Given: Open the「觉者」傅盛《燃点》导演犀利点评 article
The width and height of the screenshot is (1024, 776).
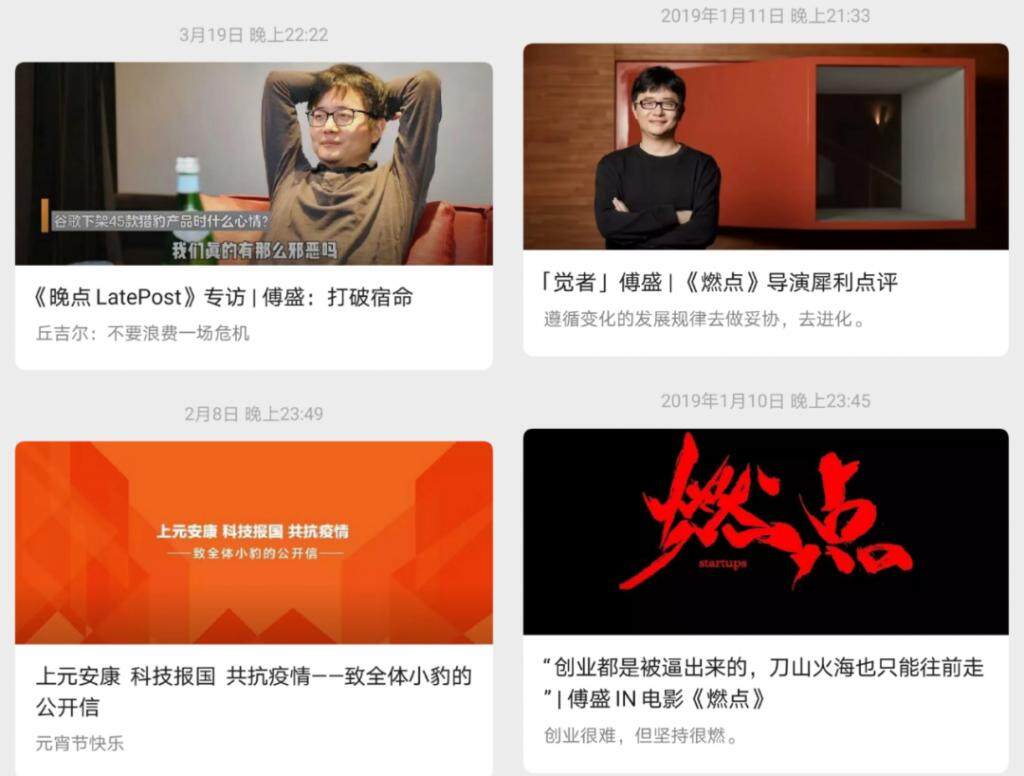Looking at the screenshot, I should (x=718, y=282).
